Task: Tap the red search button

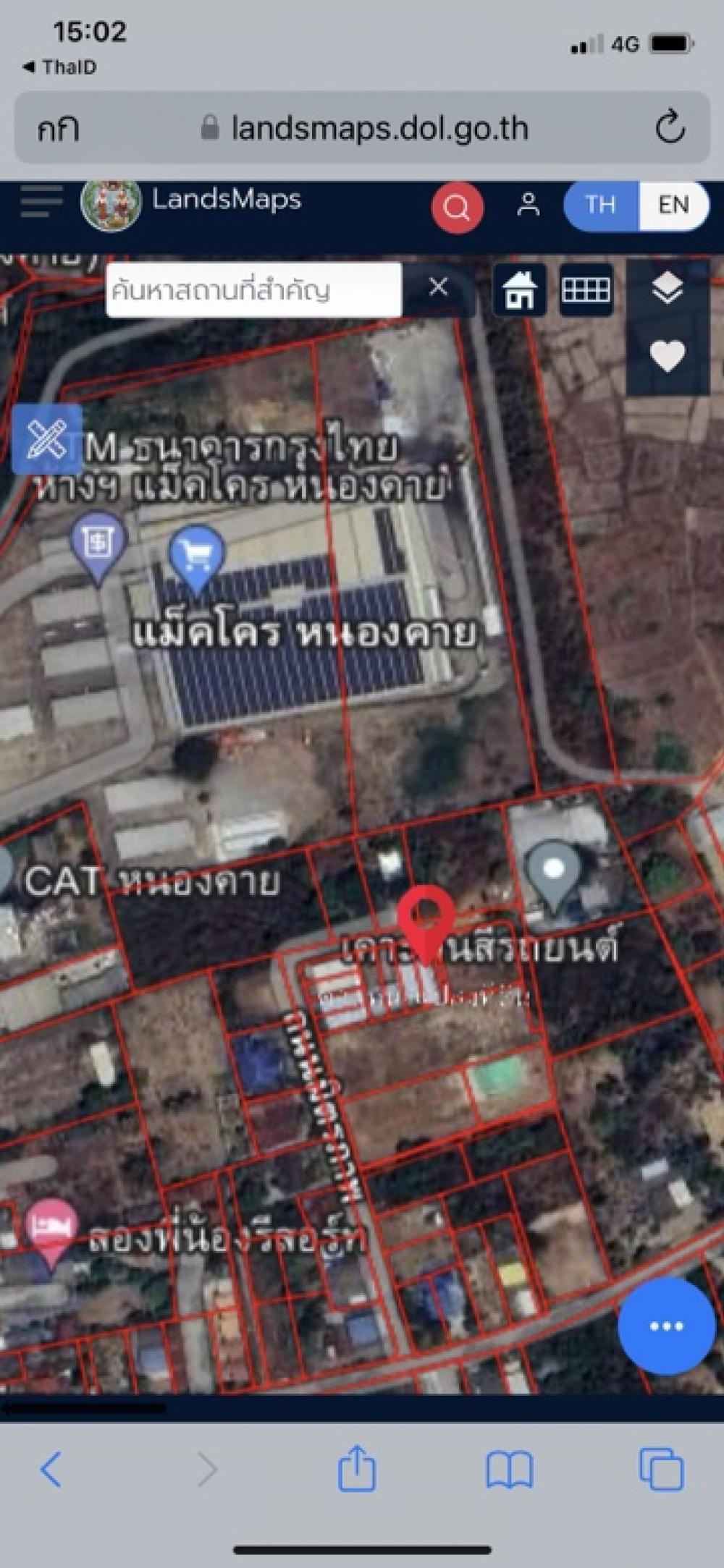Action: pos(457,208)
